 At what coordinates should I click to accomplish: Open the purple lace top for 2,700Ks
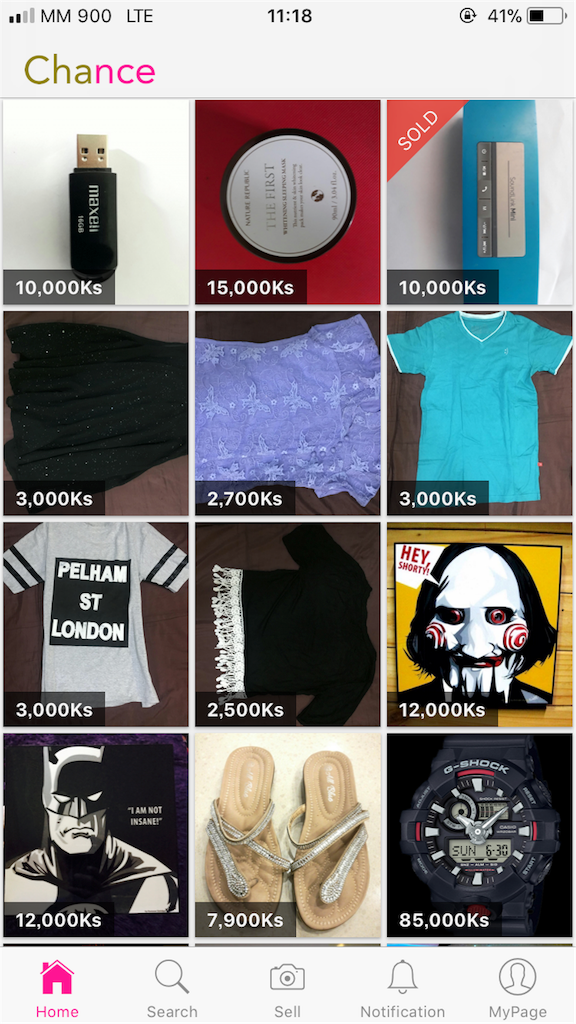coord(287,413)
